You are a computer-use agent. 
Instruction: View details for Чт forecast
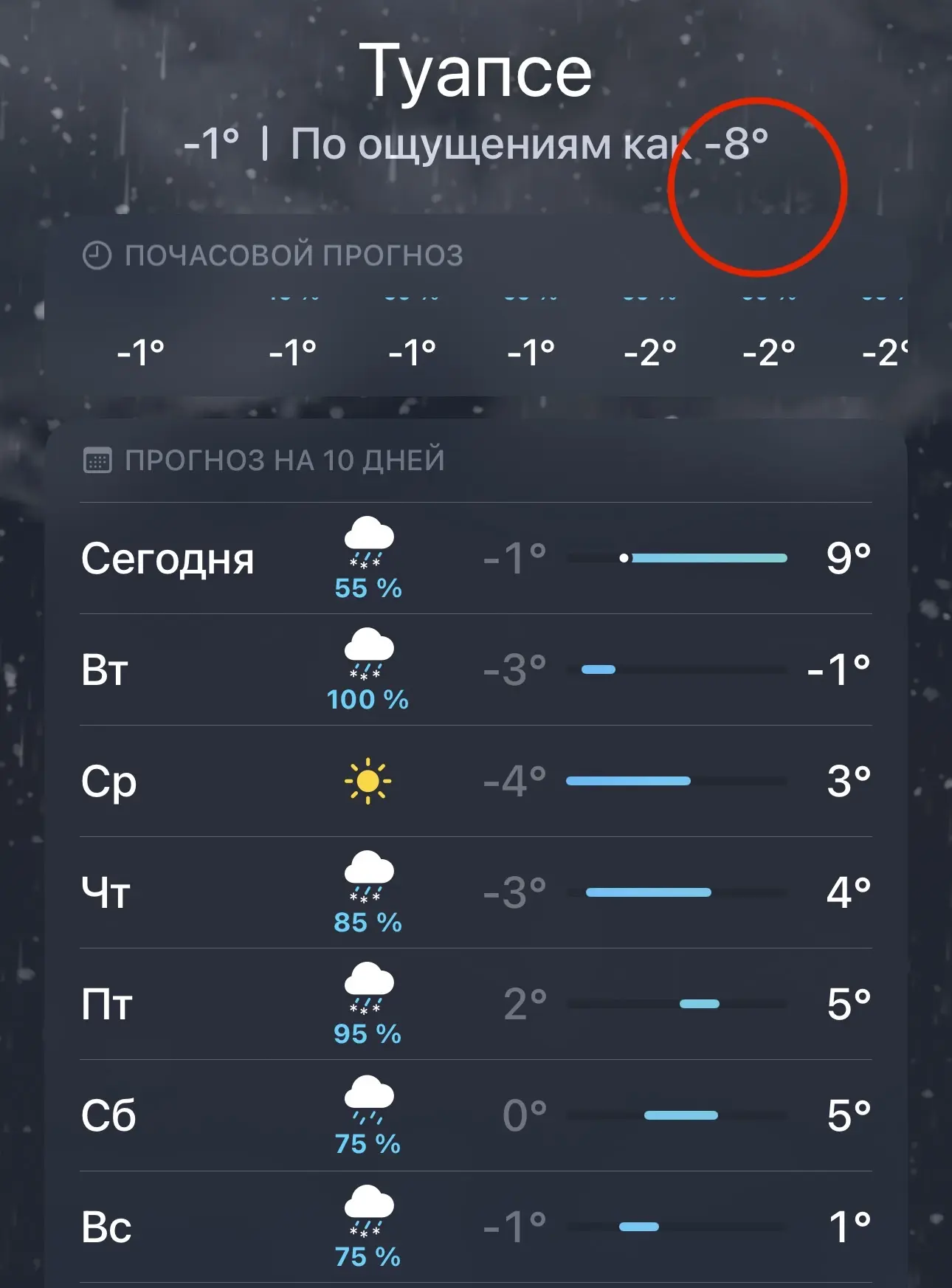point(475,893)
